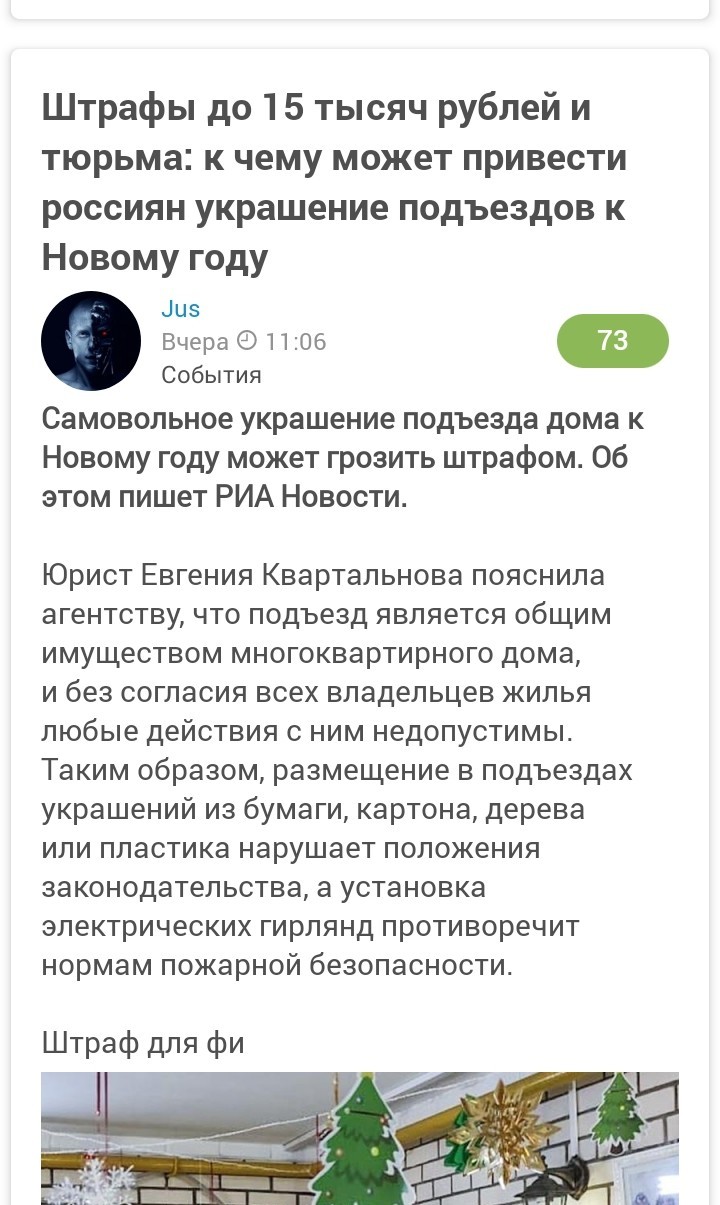Open the decorated entrance photo

360,1138
